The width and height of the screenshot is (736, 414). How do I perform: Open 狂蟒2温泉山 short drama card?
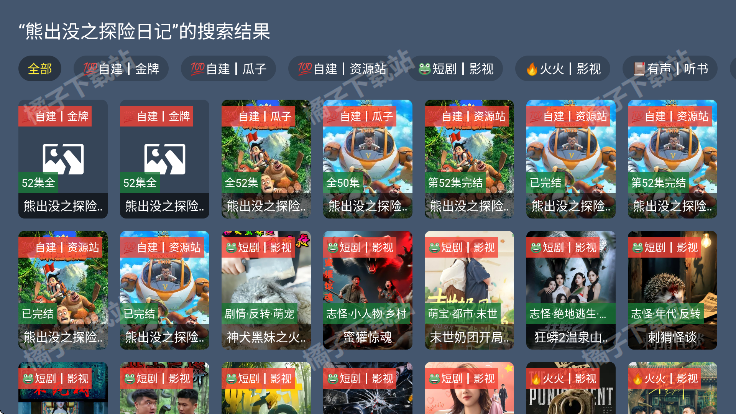[571, 290]
